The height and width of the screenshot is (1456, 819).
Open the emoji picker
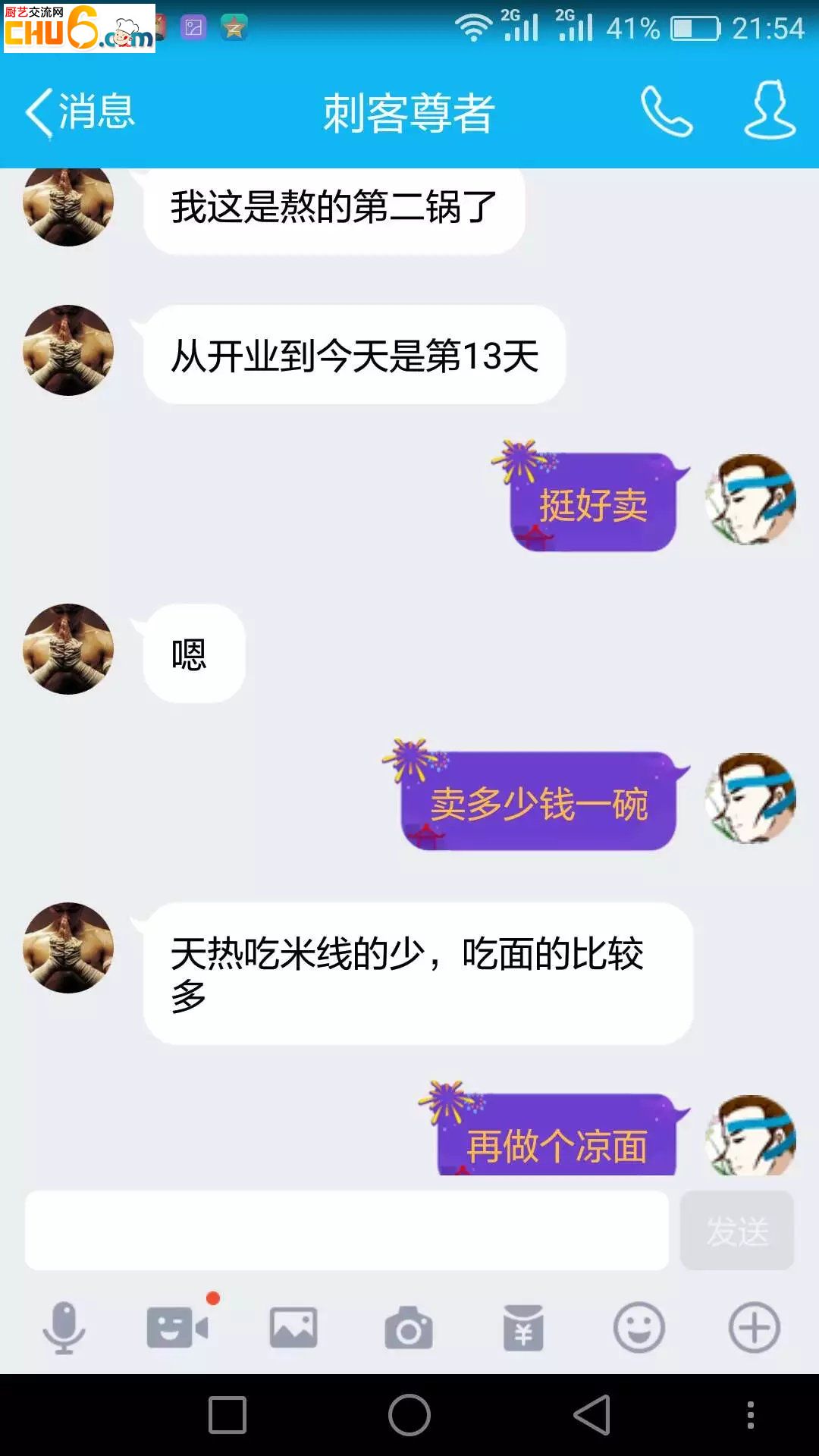point(639,1328)
